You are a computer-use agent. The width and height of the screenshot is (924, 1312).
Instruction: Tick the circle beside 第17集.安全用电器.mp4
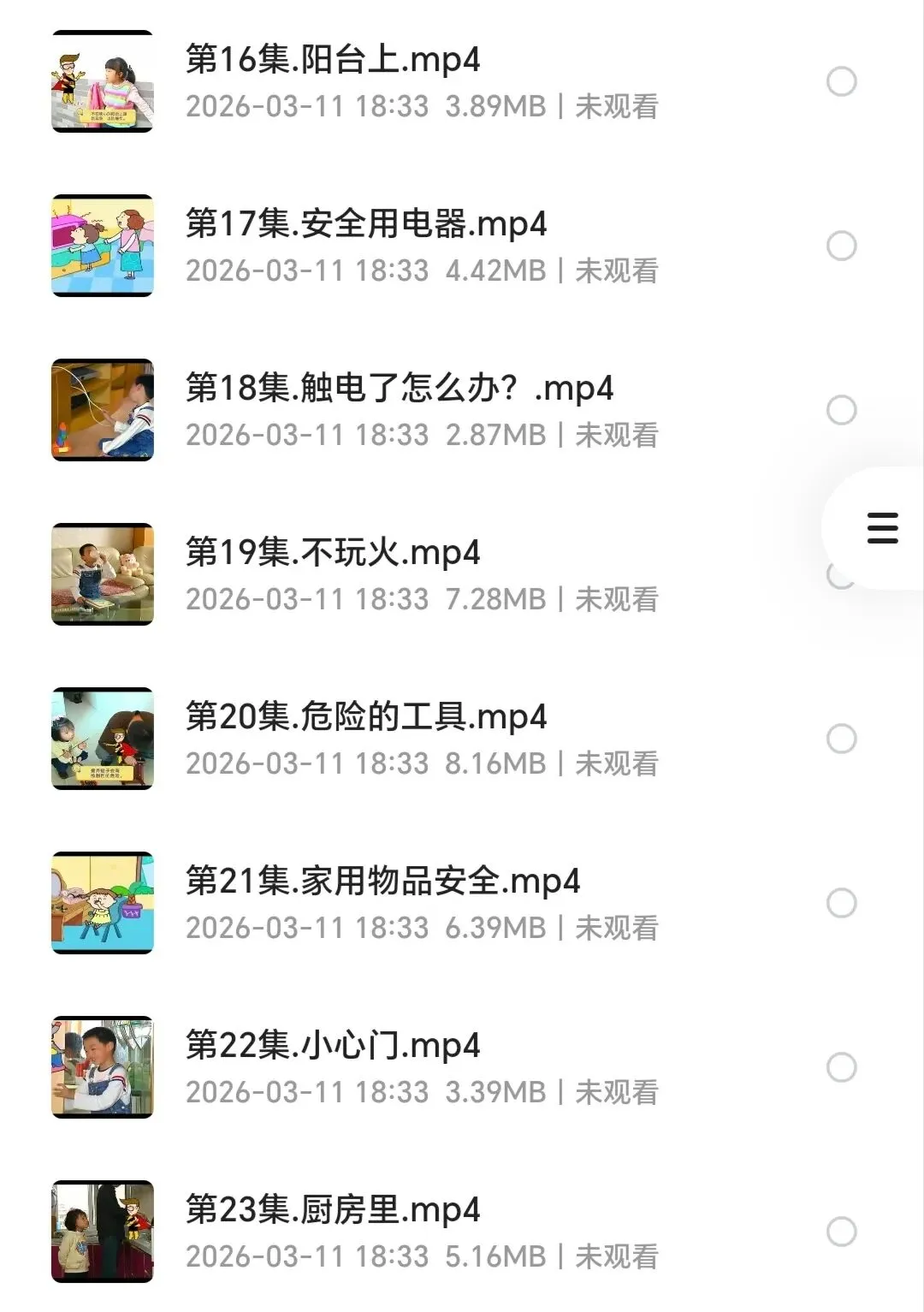(x=842, y=246)
